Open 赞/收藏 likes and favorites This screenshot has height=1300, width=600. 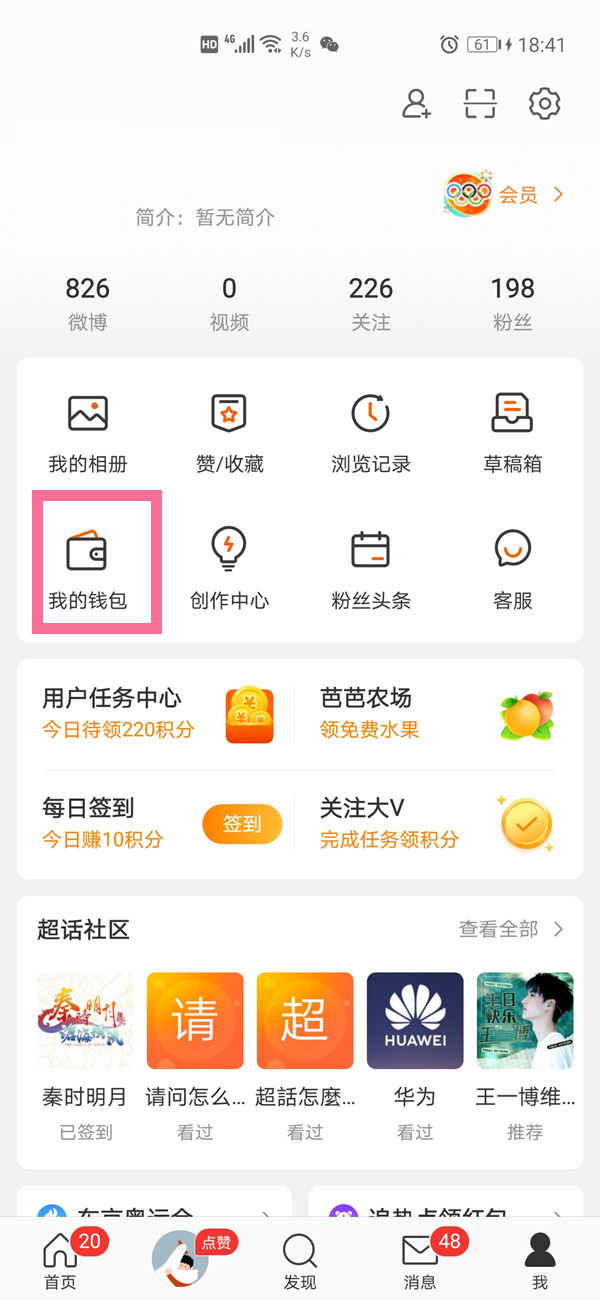coord(229,433)
